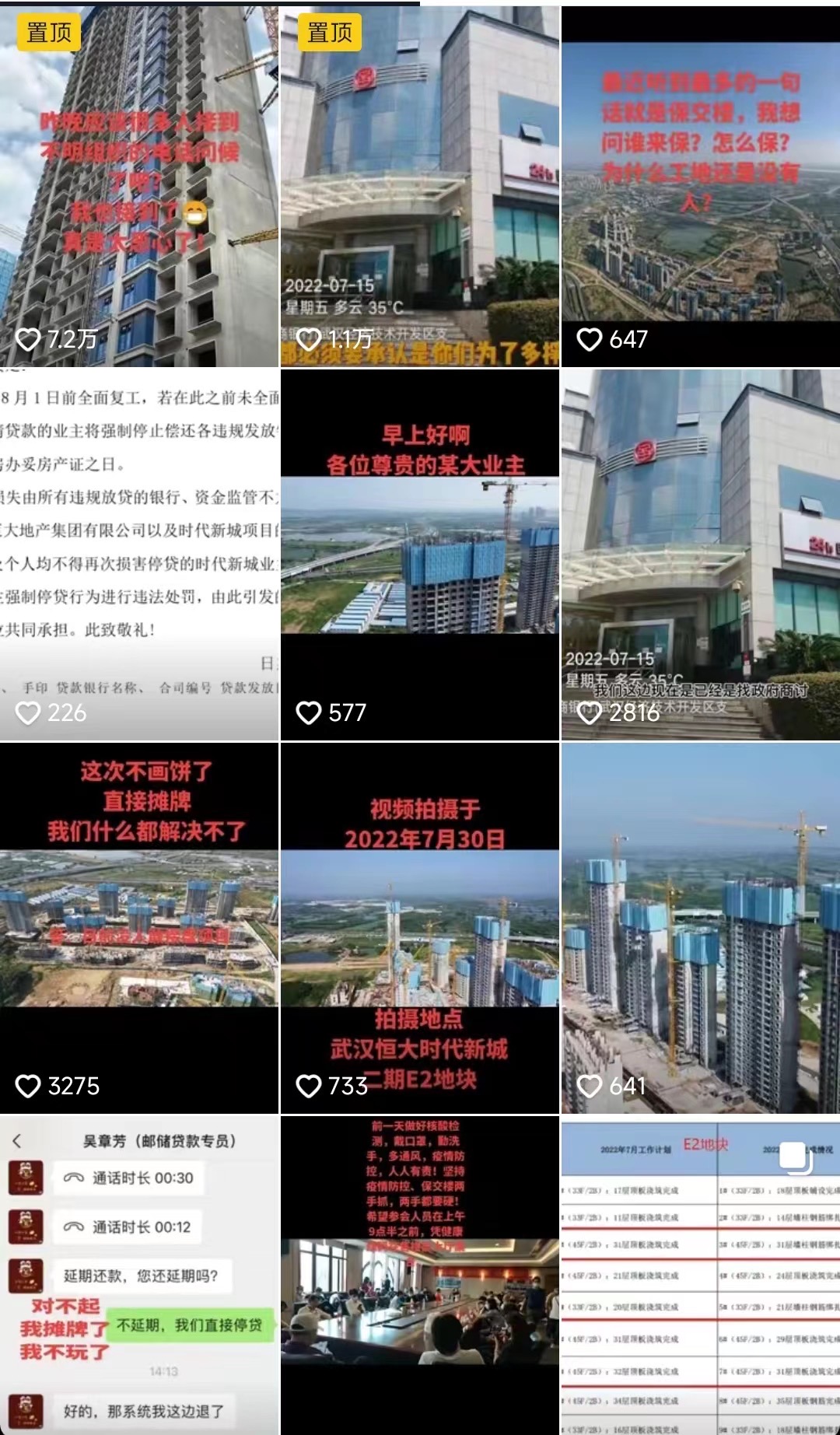Open the tower cranes video with 641 likes
The width and height of the screenshot is (840, 1435).
700,927
